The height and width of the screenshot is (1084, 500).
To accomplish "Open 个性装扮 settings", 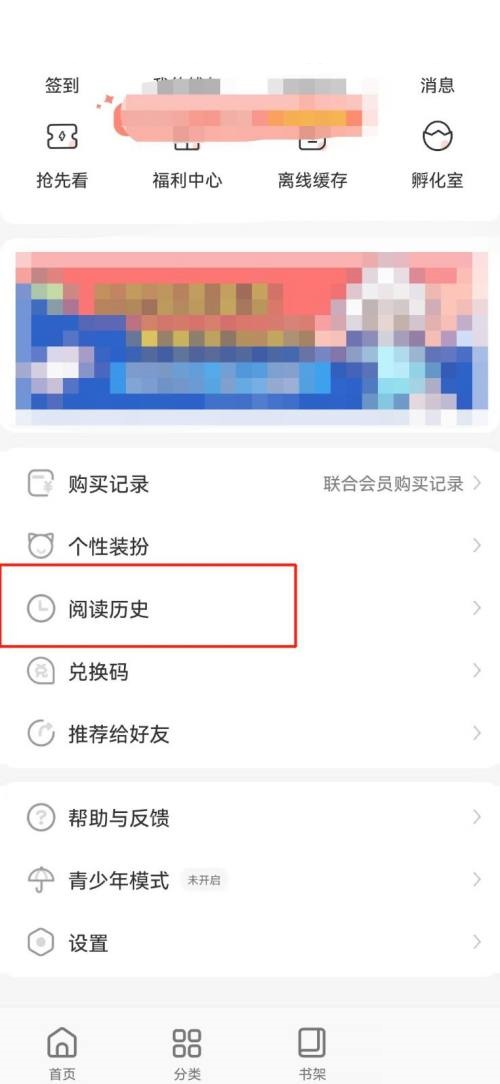I will (x=250, y=546).
